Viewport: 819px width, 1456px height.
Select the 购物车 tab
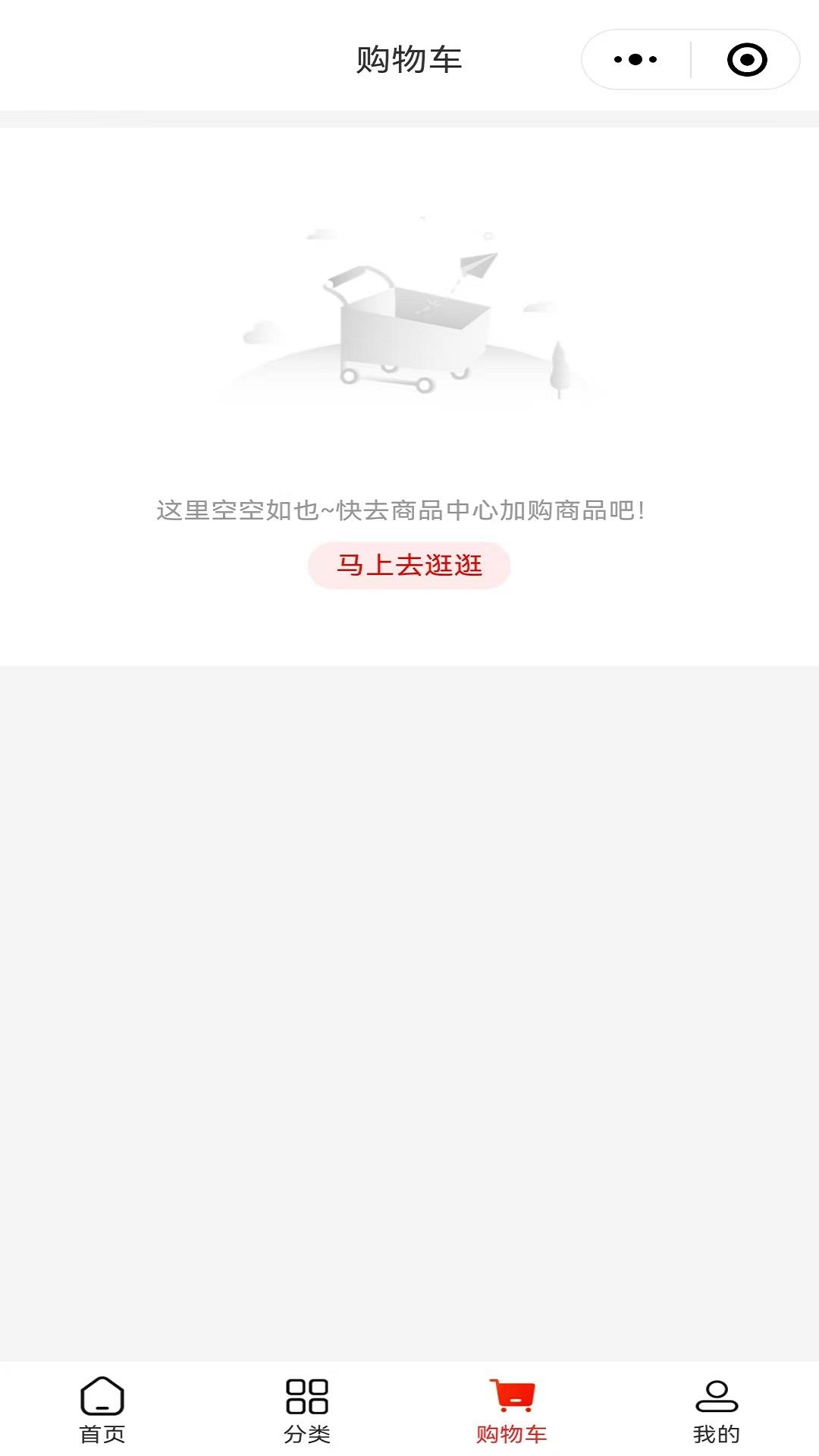tap(512, 1410)
